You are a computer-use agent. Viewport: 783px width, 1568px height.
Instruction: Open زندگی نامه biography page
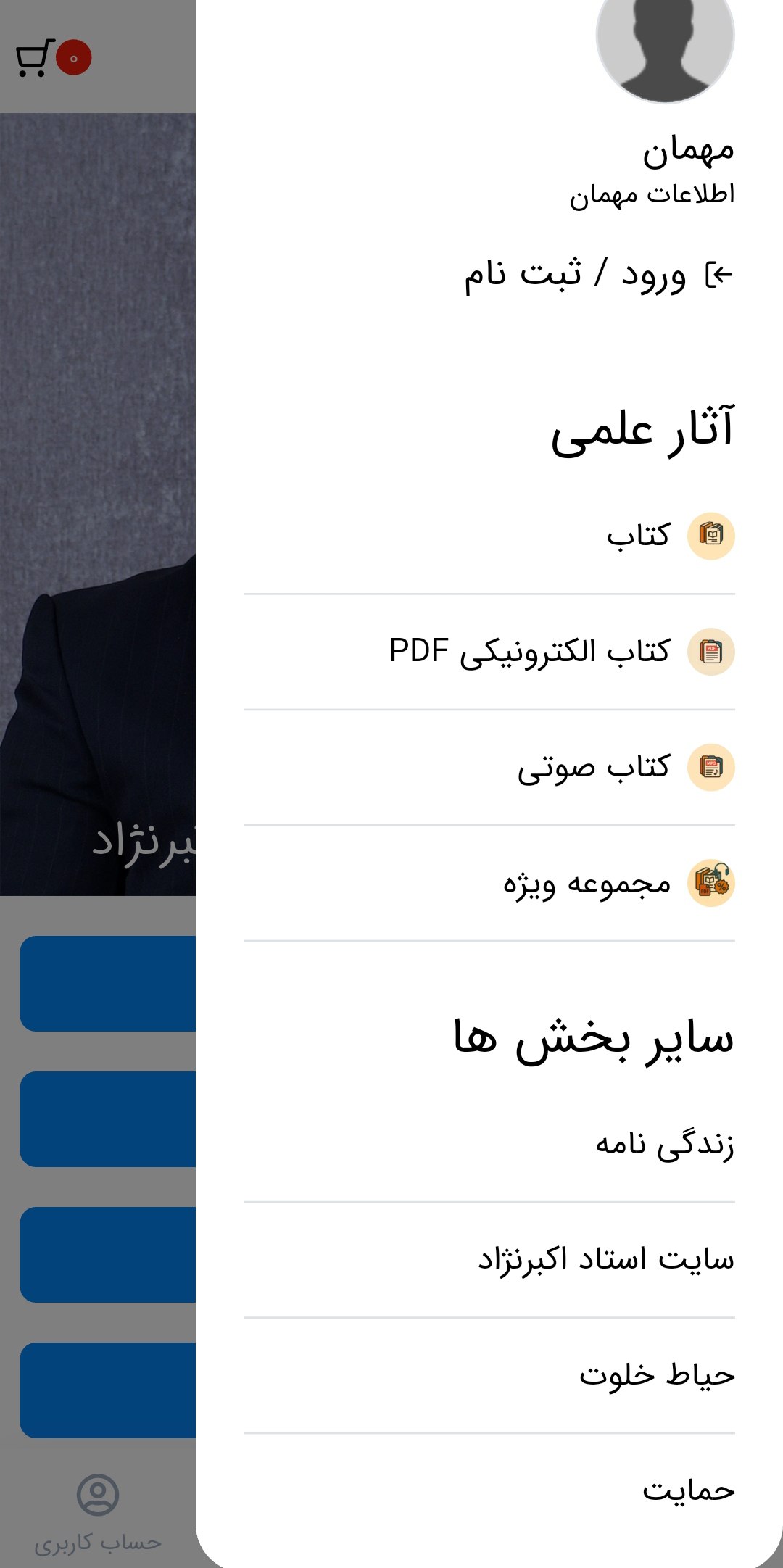coord(489,1145)
